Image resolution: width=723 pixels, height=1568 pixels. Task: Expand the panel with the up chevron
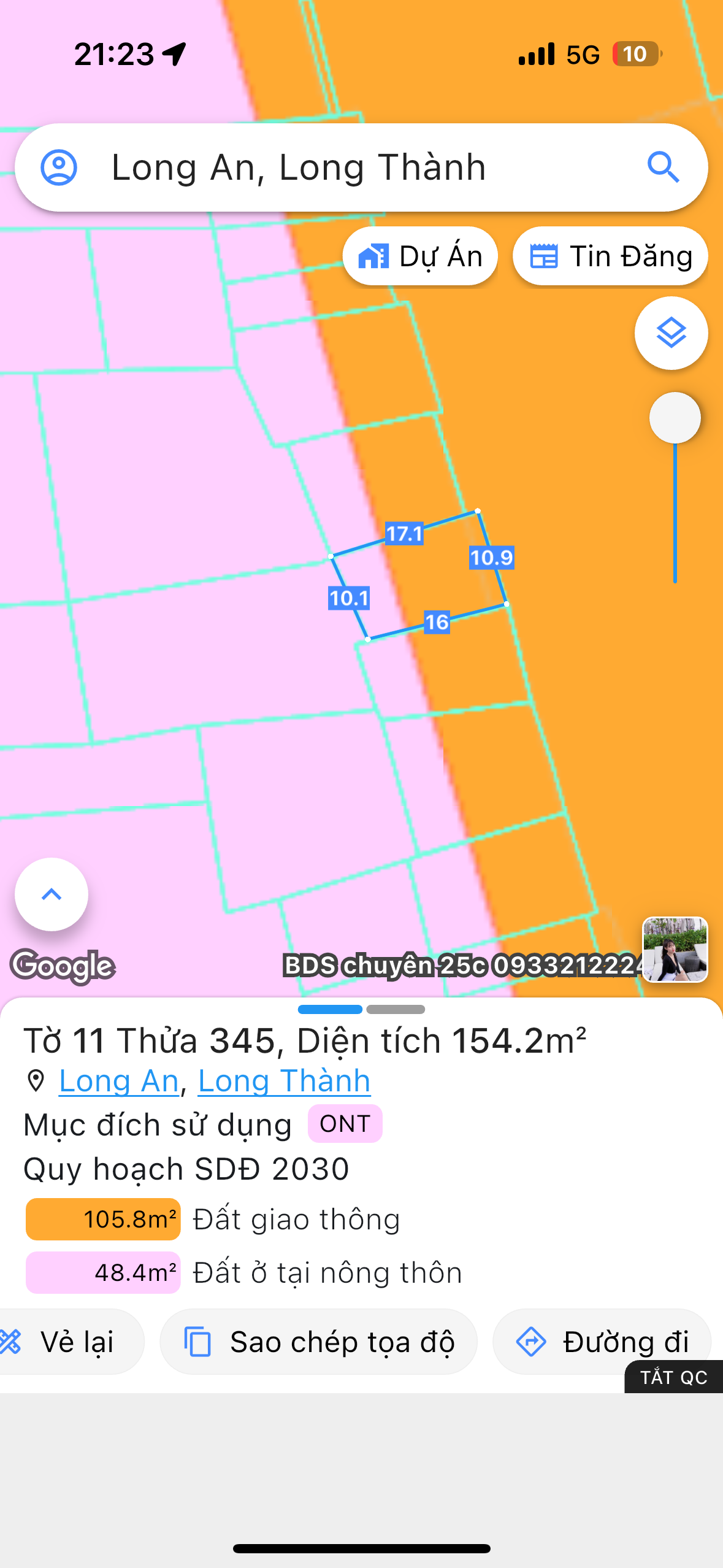coord(52,894)
